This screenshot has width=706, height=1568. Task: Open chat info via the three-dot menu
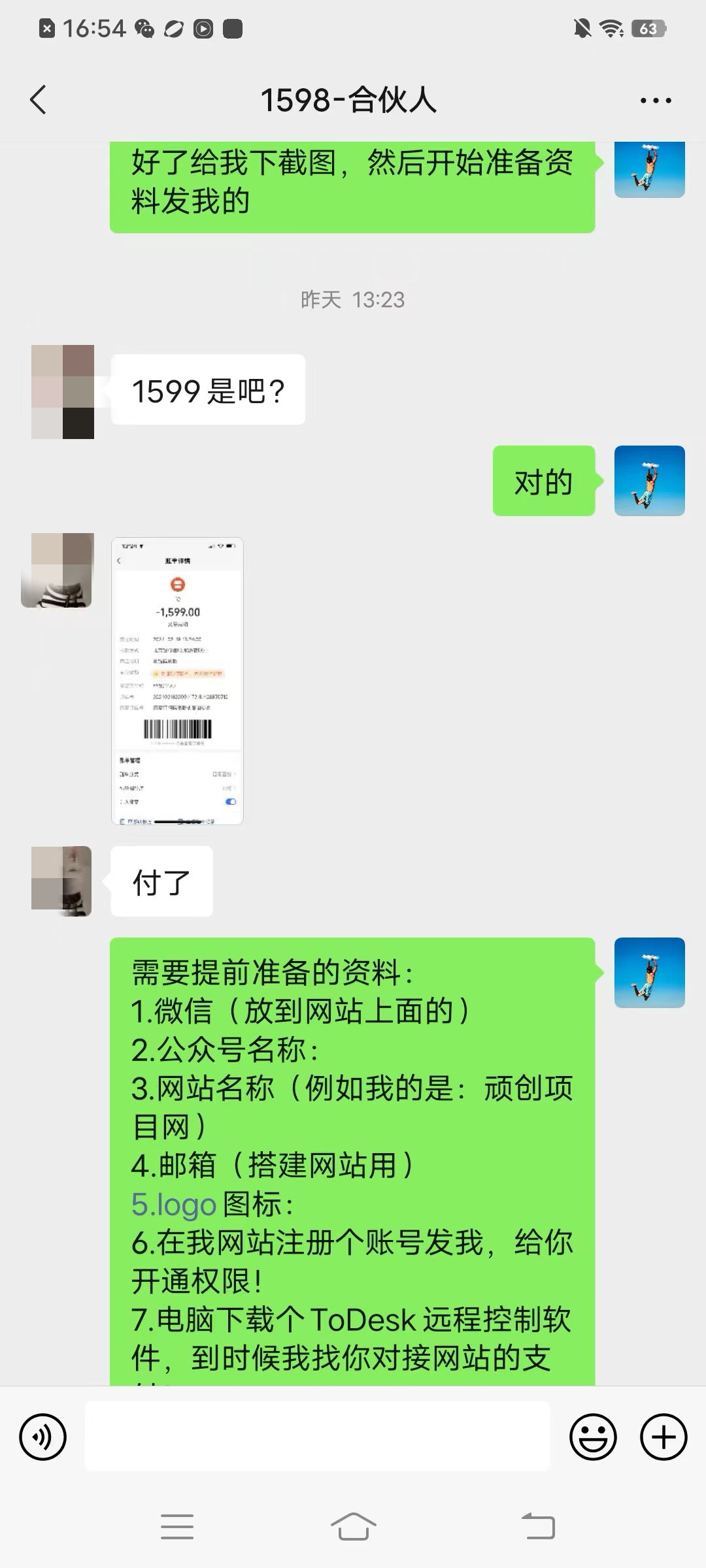click(655, 101)
